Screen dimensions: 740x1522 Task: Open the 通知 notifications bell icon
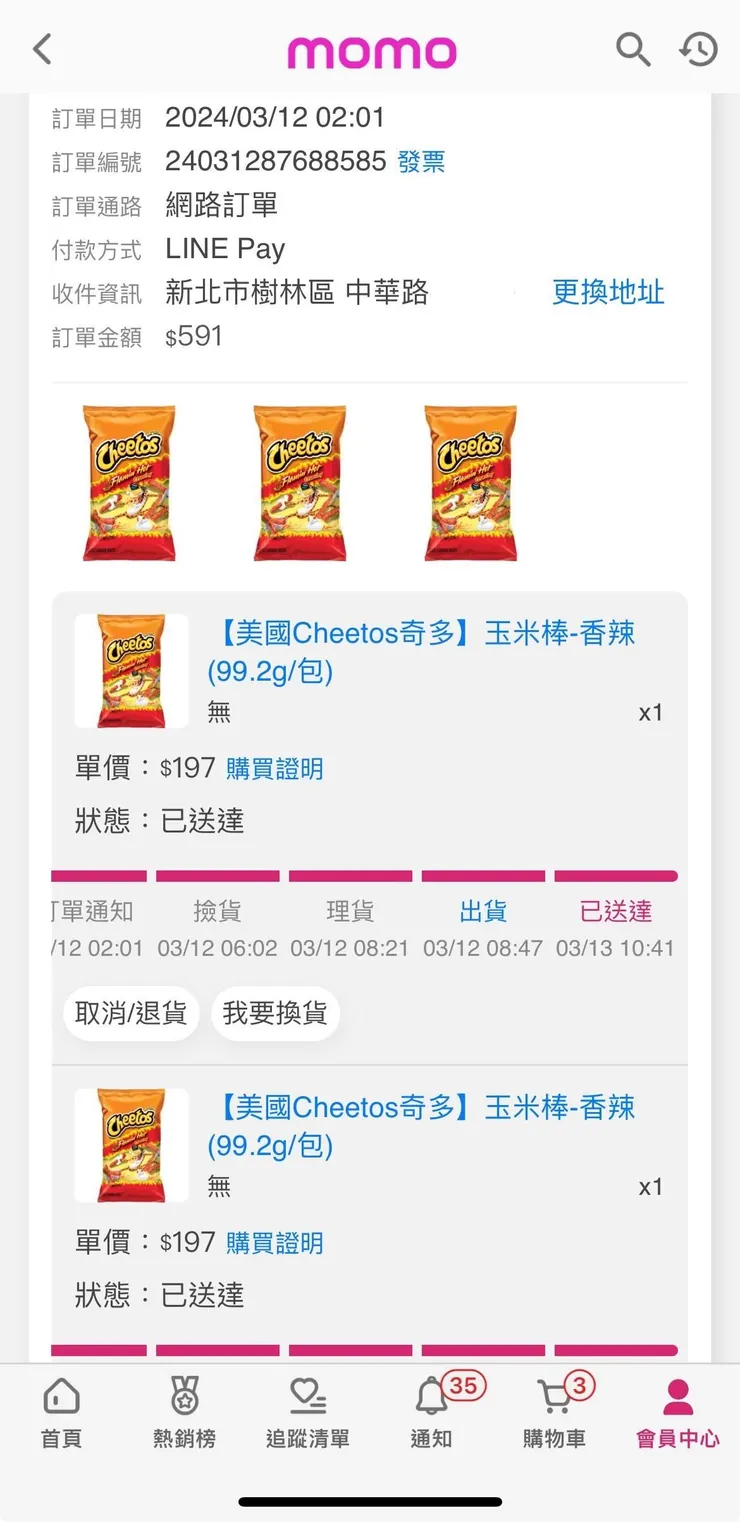pos(430,1411)
